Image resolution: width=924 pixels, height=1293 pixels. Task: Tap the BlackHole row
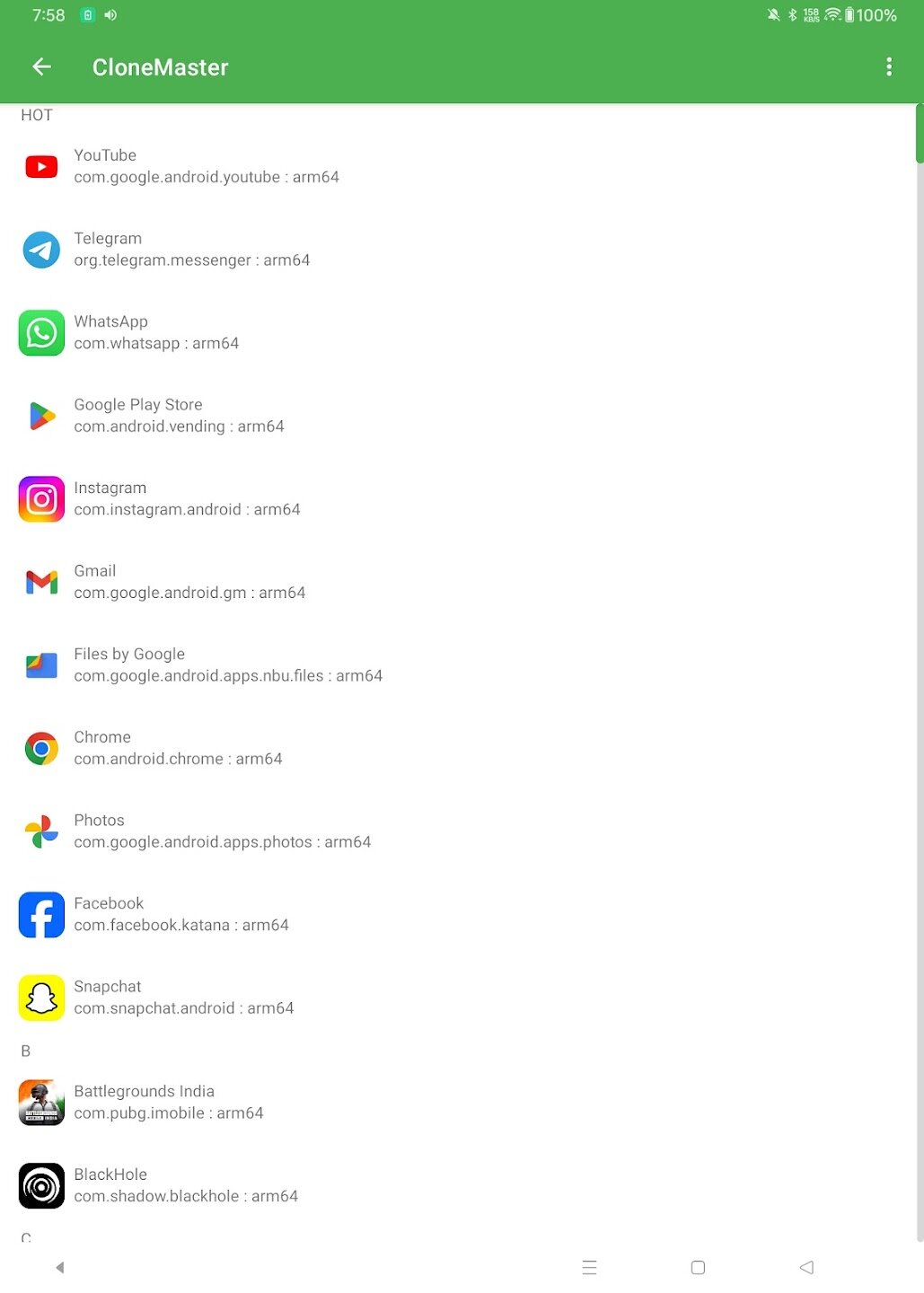186,1185
